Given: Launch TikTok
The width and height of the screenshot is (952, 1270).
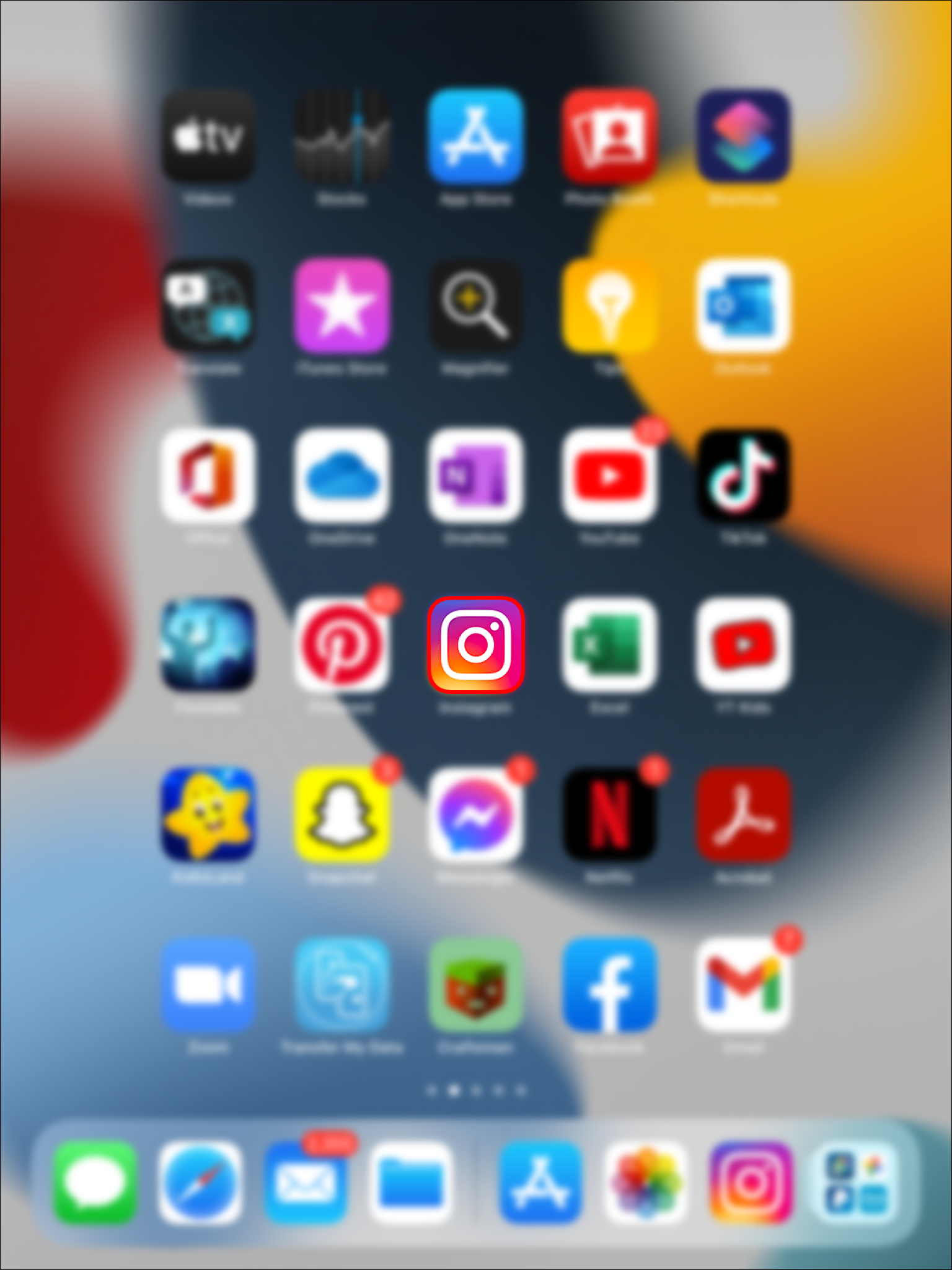Looking at the screenshot, I should (x=744, y=476).
